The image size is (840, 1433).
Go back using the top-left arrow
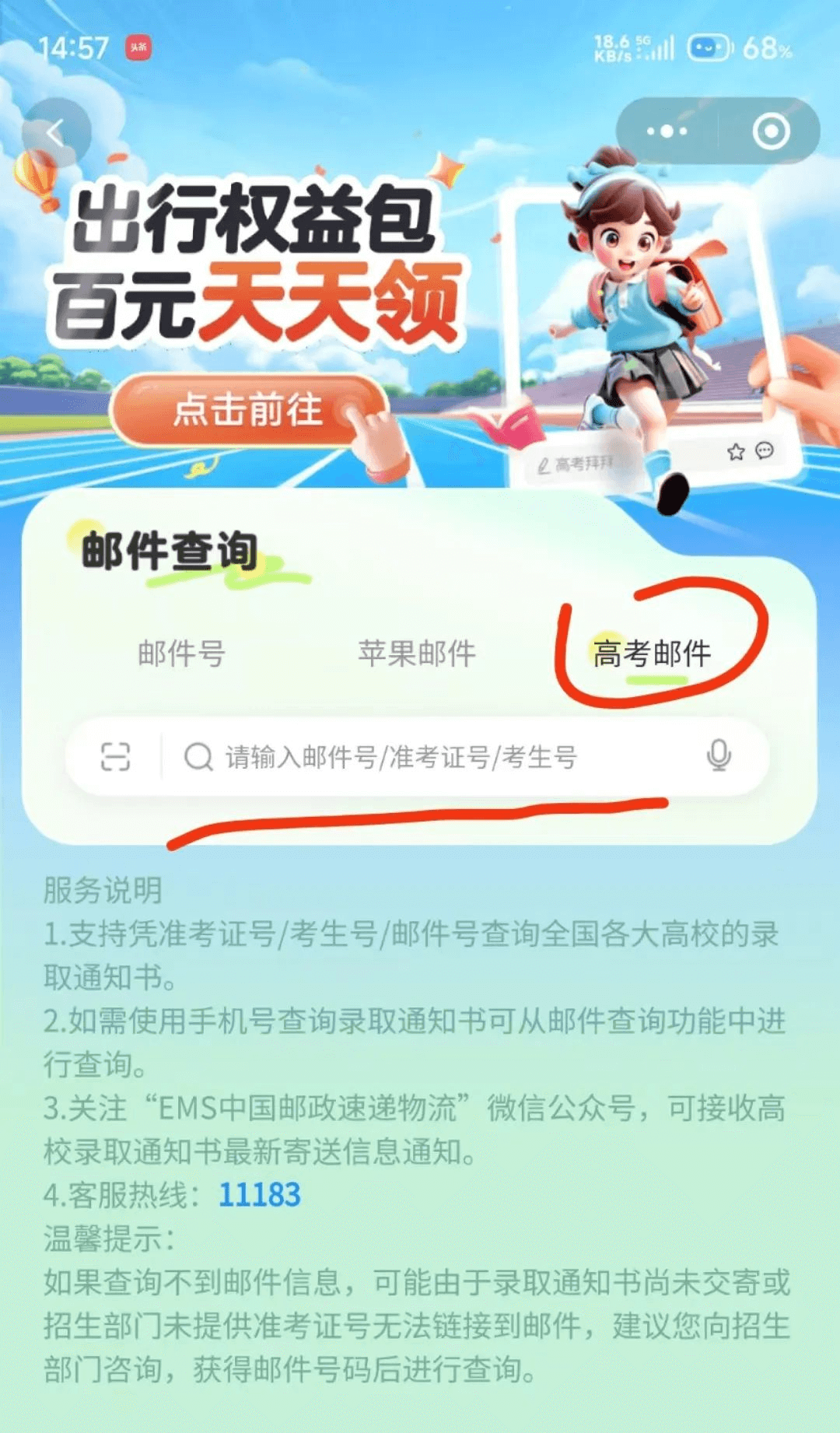54,134
